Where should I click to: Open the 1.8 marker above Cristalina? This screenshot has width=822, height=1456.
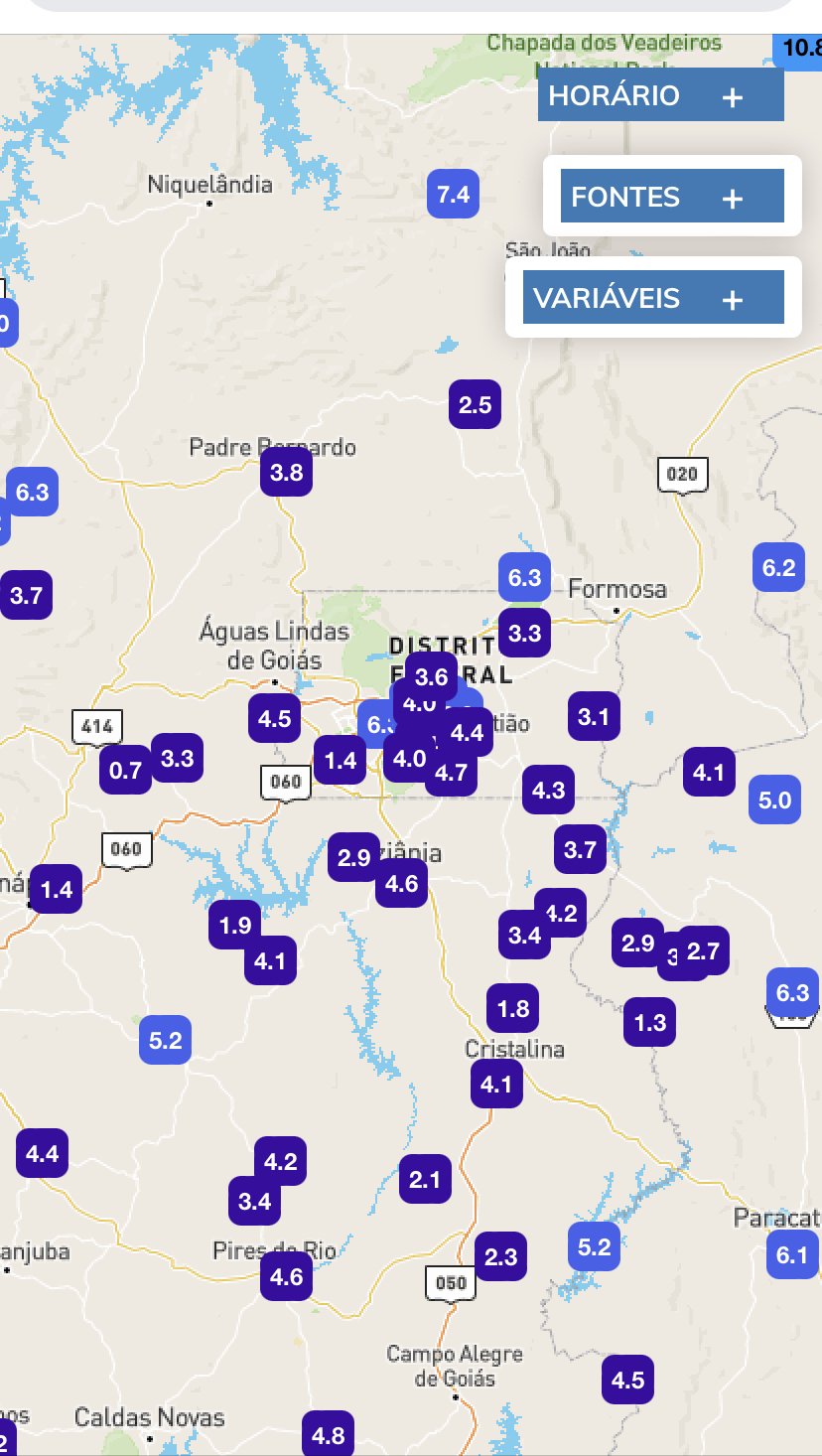[x=513, y=1008]
